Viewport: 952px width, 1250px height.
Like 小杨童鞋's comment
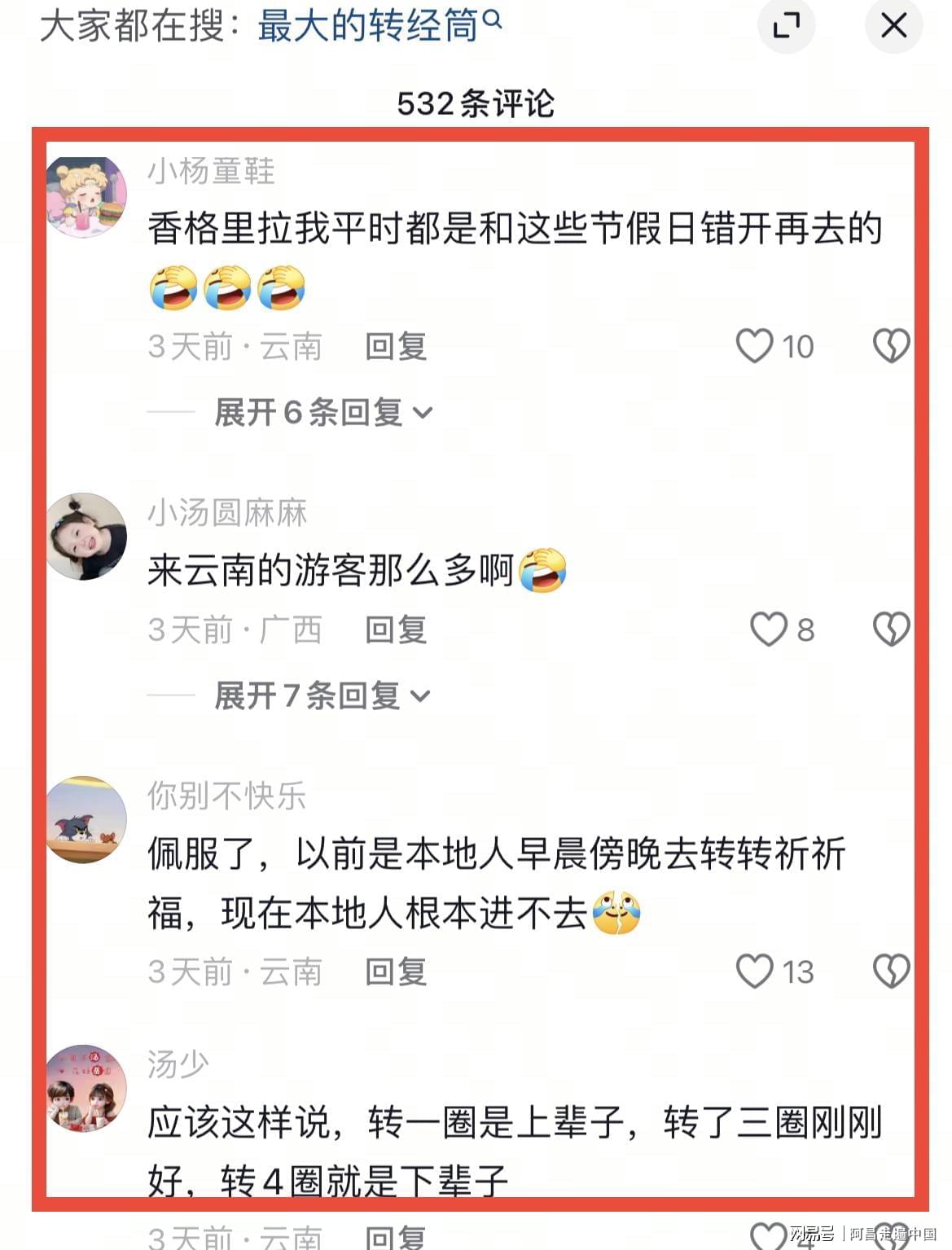(x=755, y=346)
